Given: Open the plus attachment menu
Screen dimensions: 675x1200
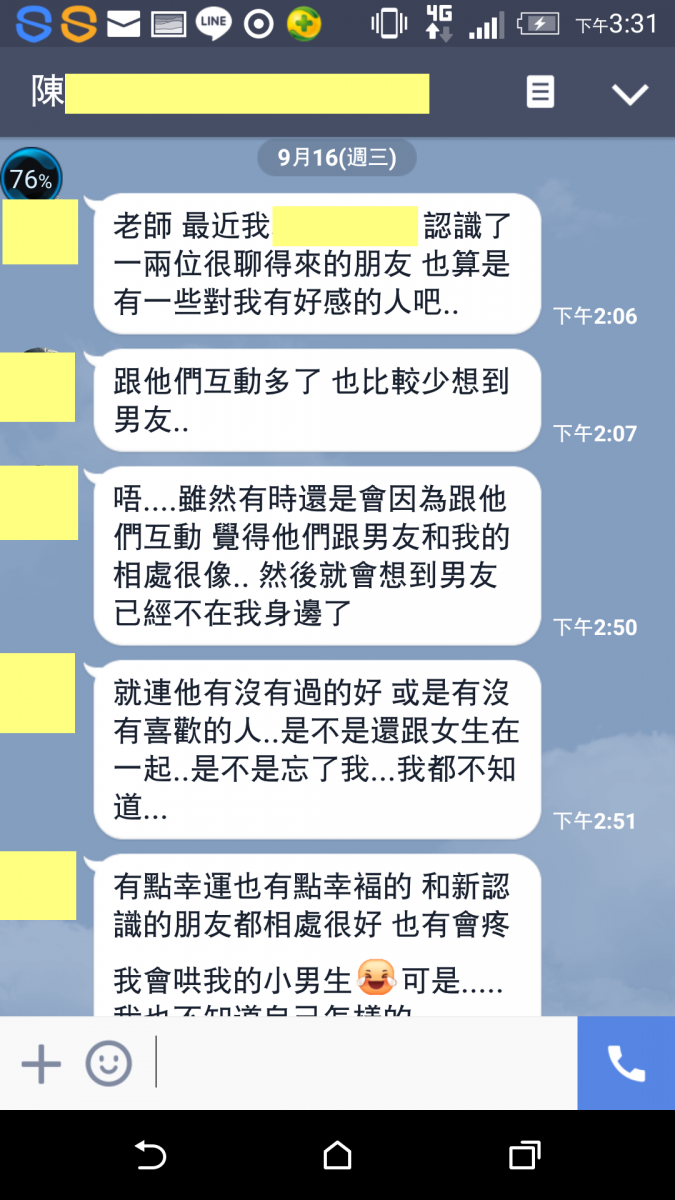Looking at the screenshot, I should pyautogui.click(x=41, y=1062).
